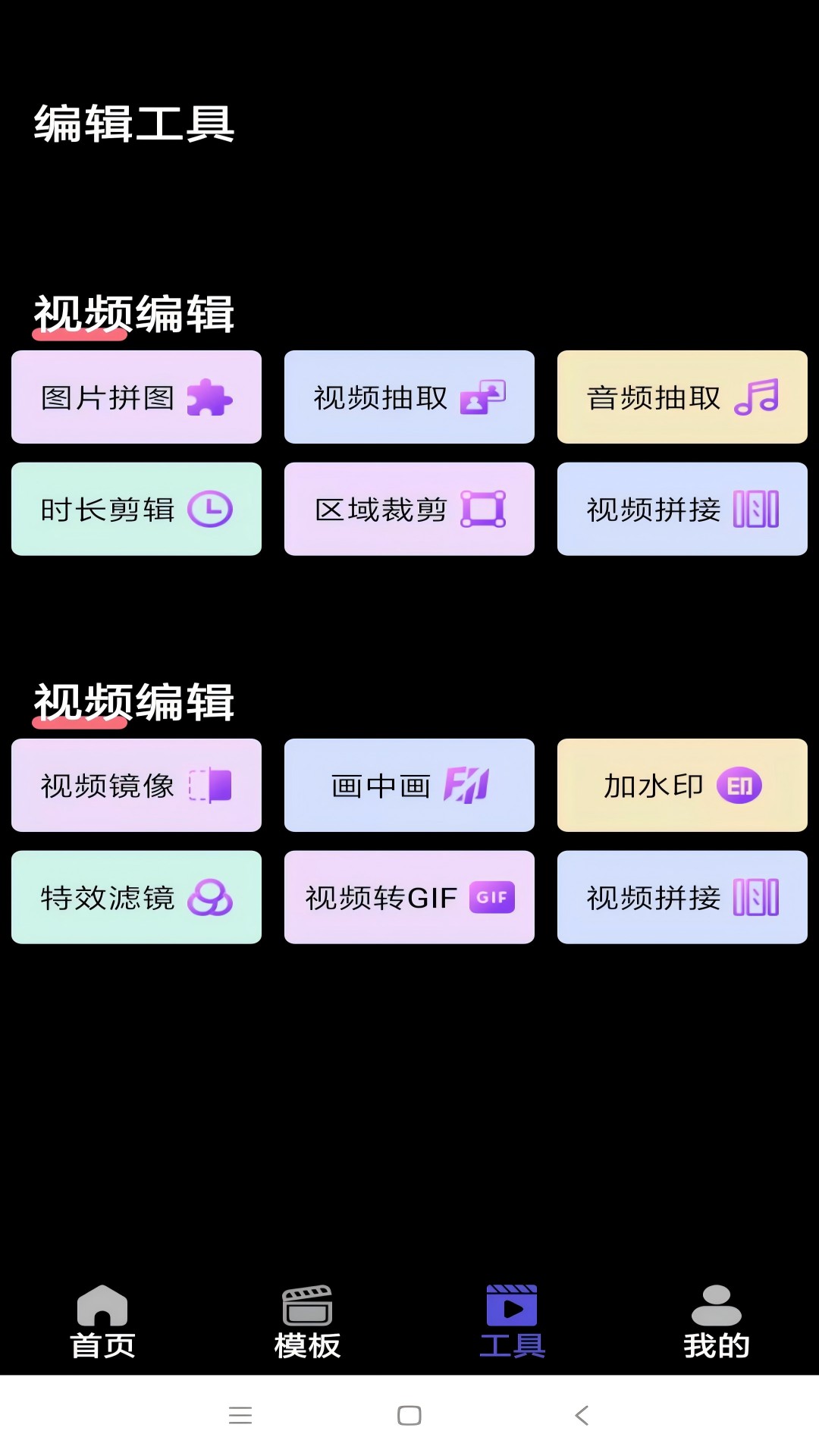Click the clock icon on 时长剪辑
Screen dimensions: 819x1456
(x=211, y=509)
